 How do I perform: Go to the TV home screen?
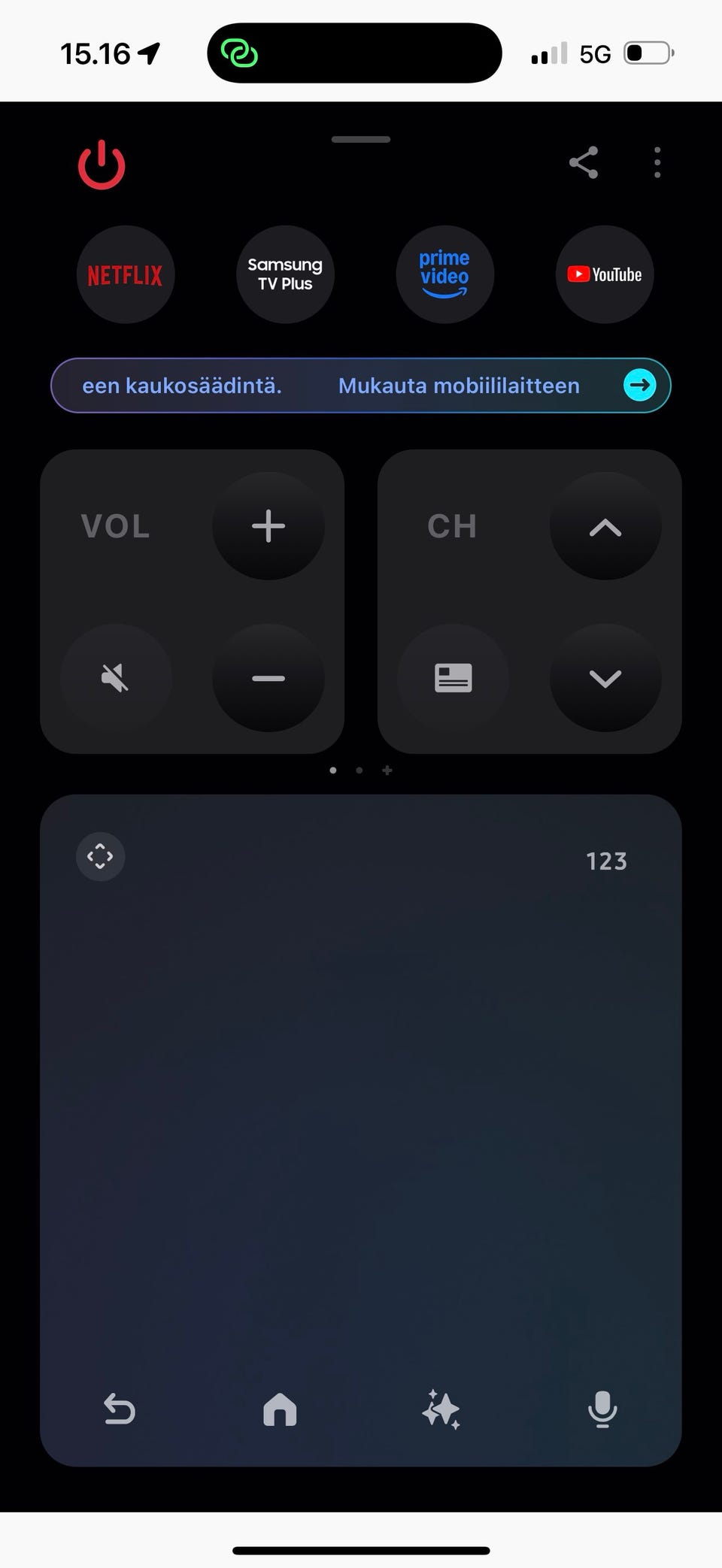280,1409
